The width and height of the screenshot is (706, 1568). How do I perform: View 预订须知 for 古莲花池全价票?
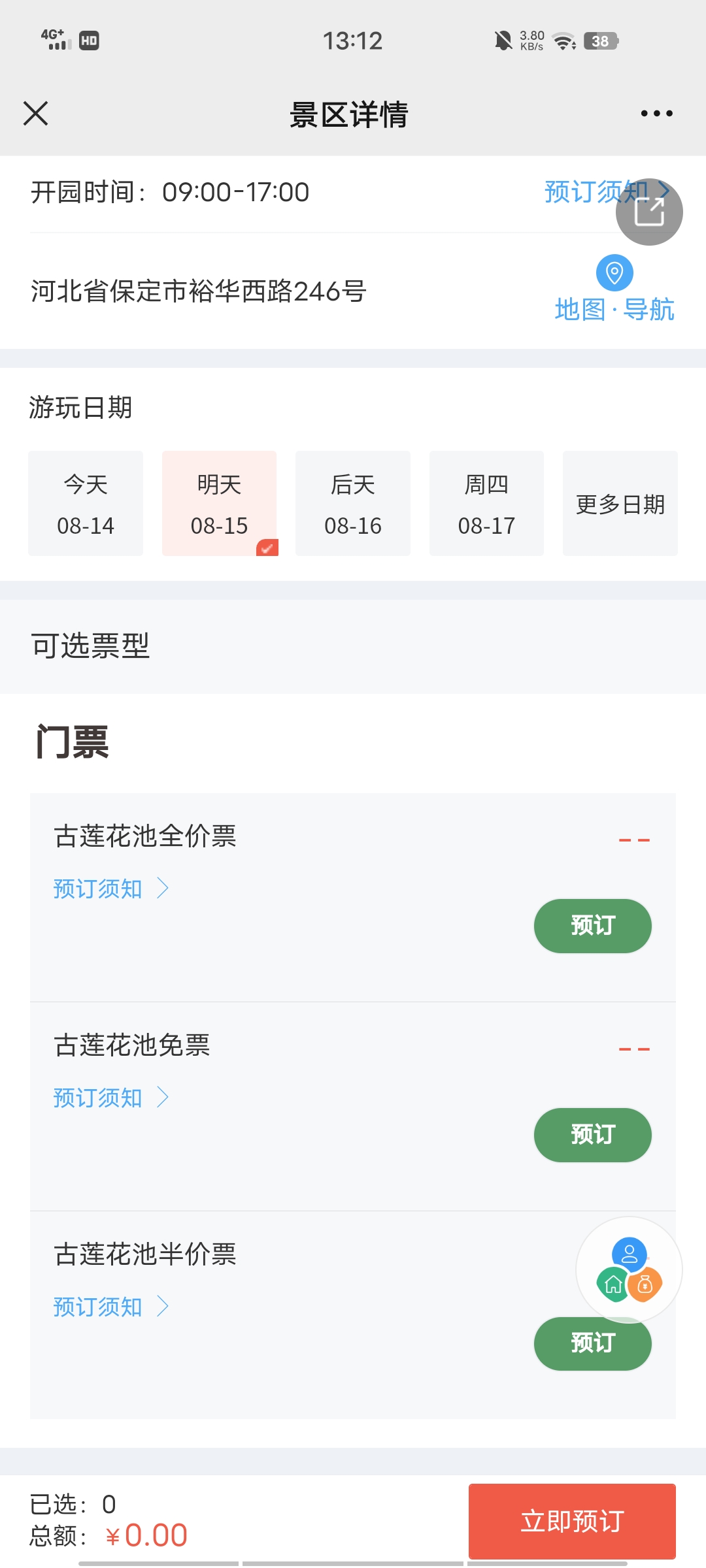(111, 889)
